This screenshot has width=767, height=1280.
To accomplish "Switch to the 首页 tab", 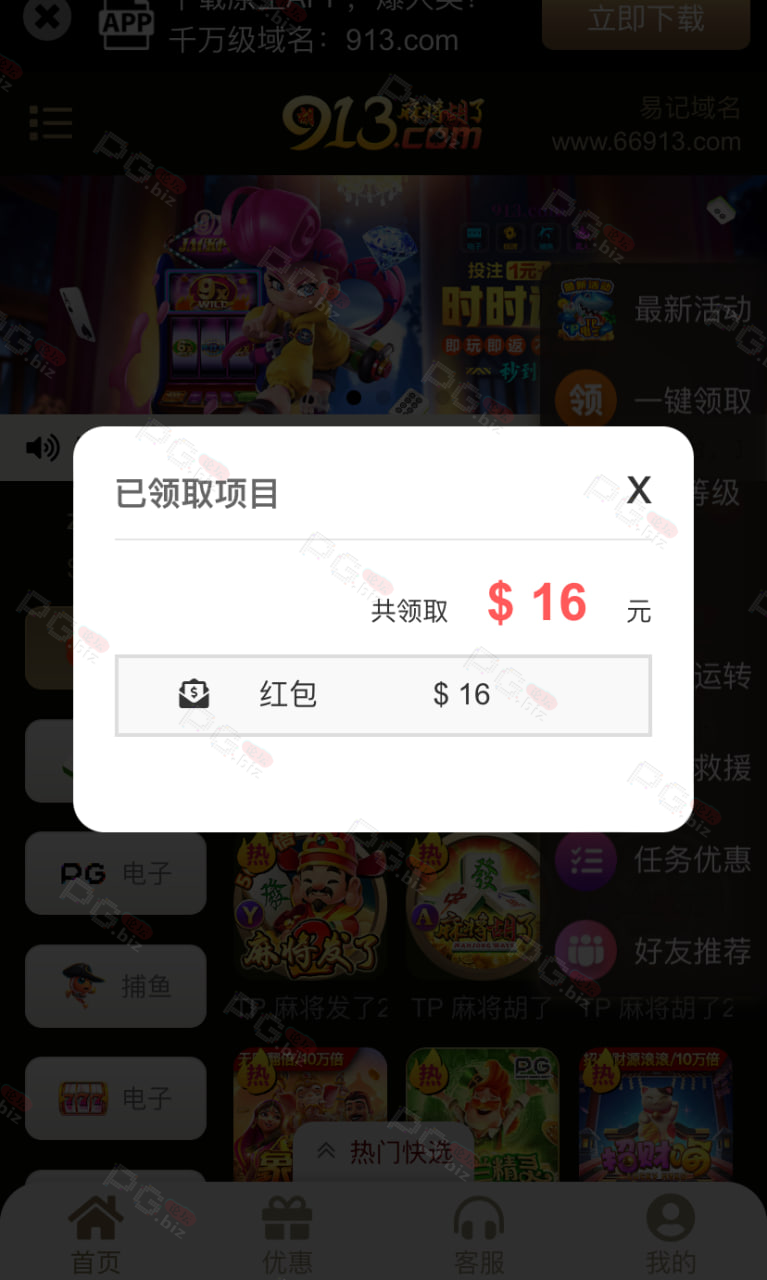I will tap(96, 1236).
